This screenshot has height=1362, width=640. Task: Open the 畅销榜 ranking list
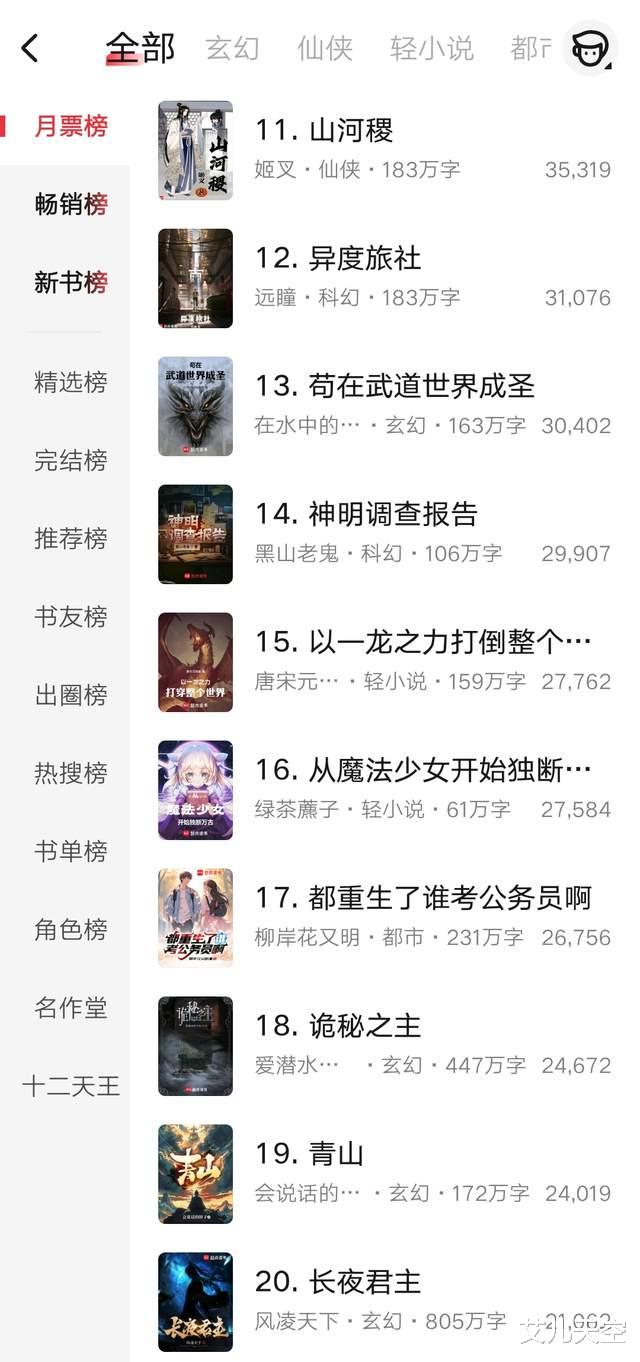70,204
